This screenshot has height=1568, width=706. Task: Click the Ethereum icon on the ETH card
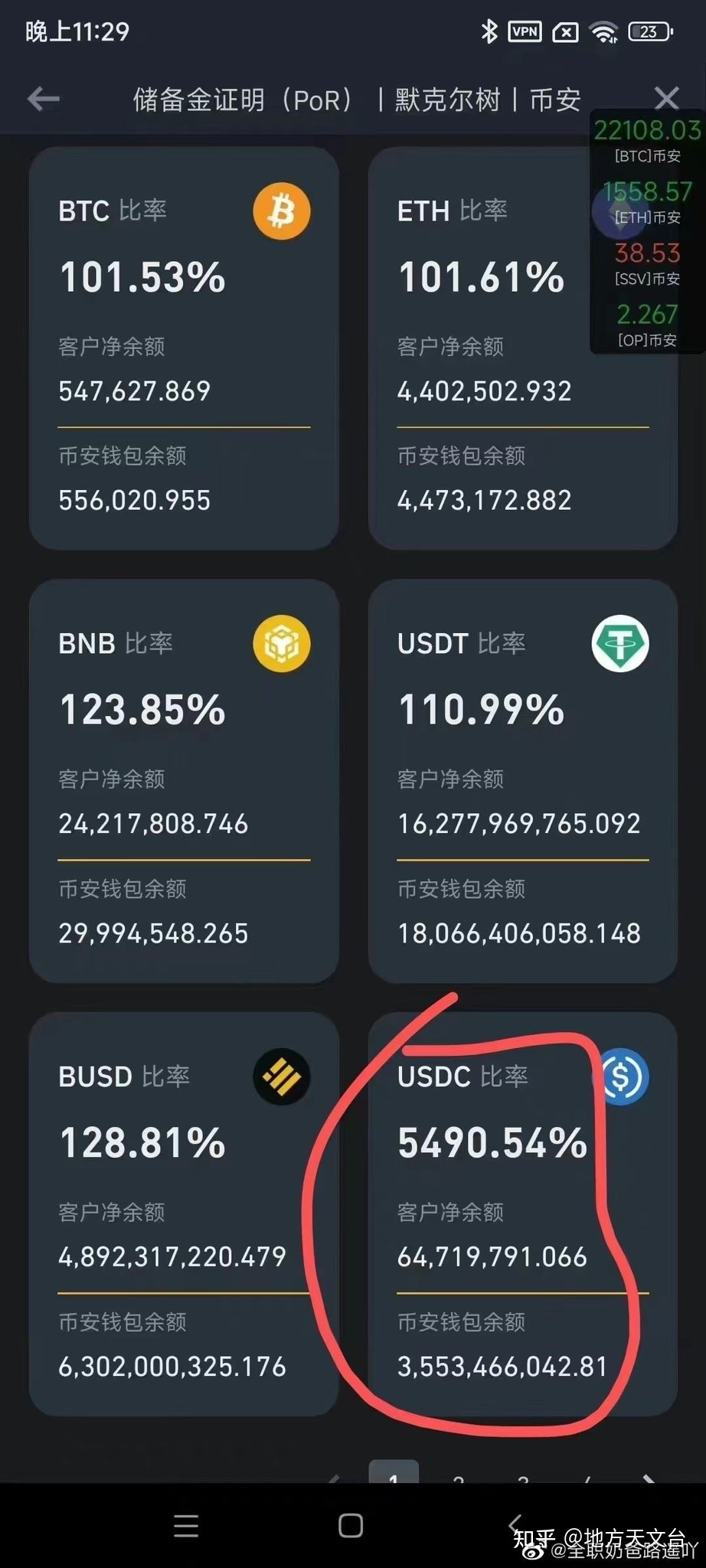(622, 211)
